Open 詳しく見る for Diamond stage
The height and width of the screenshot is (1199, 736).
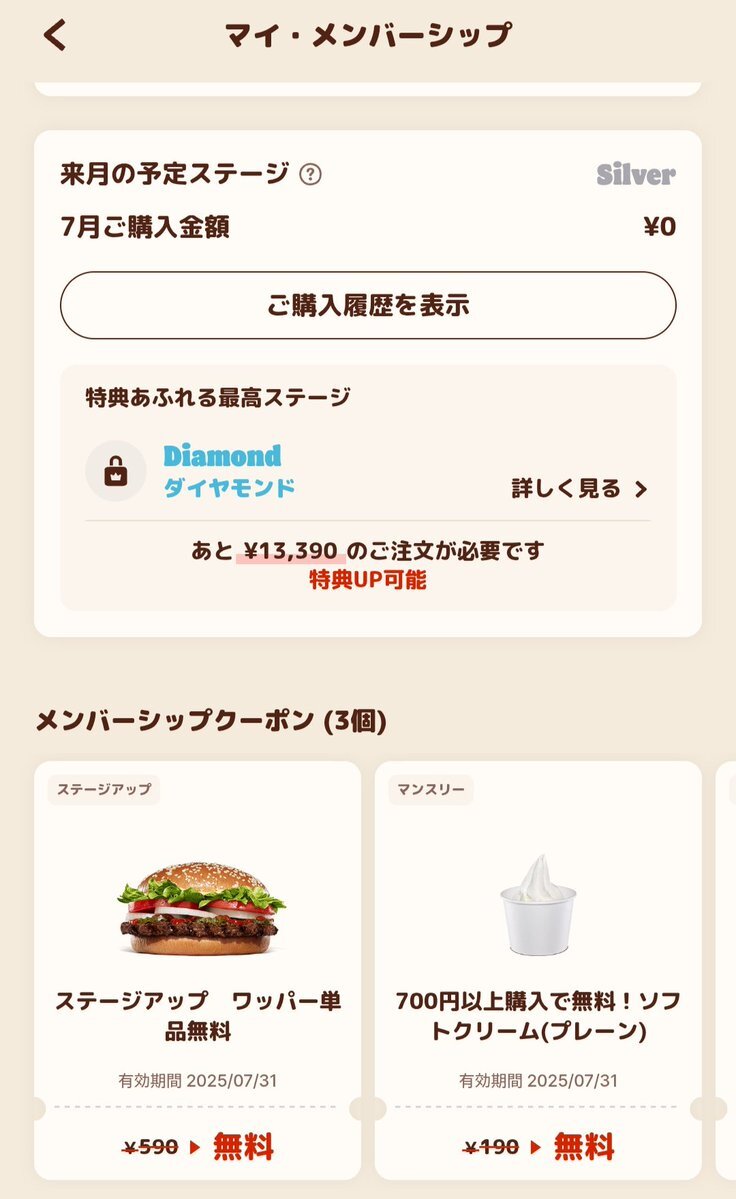coord(579,489)
